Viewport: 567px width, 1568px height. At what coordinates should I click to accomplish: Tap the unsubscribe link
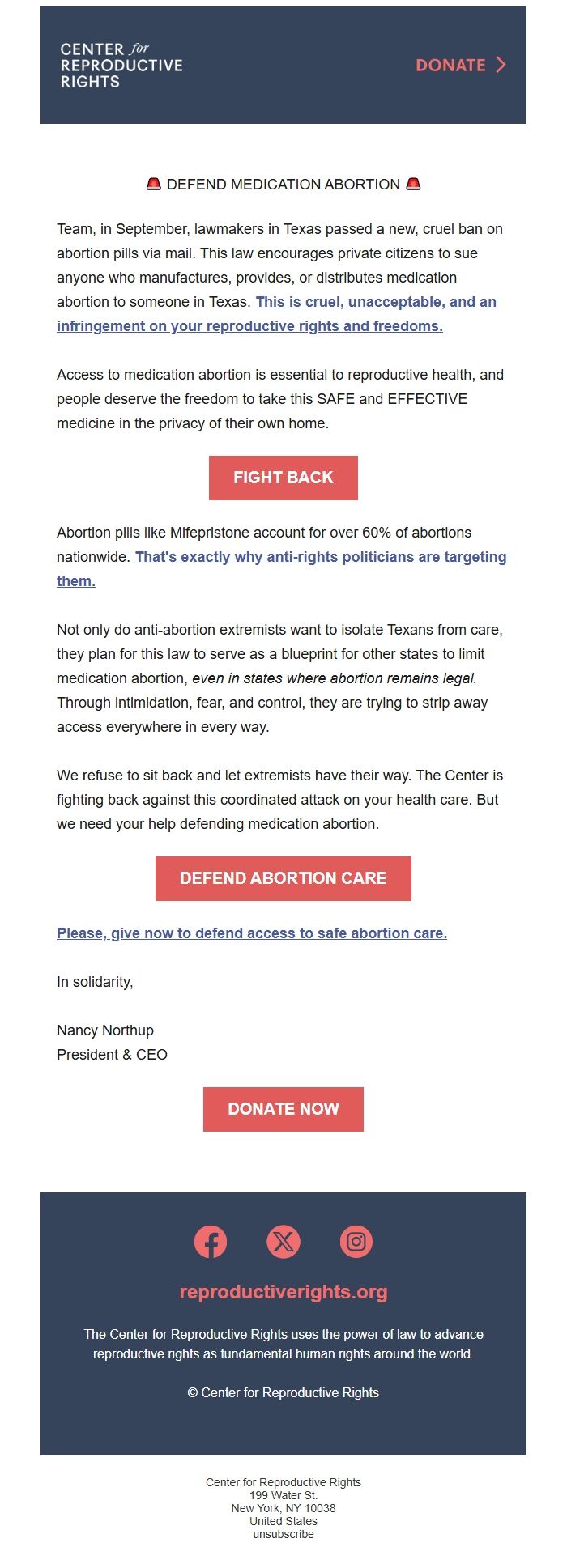point(283,1534)
